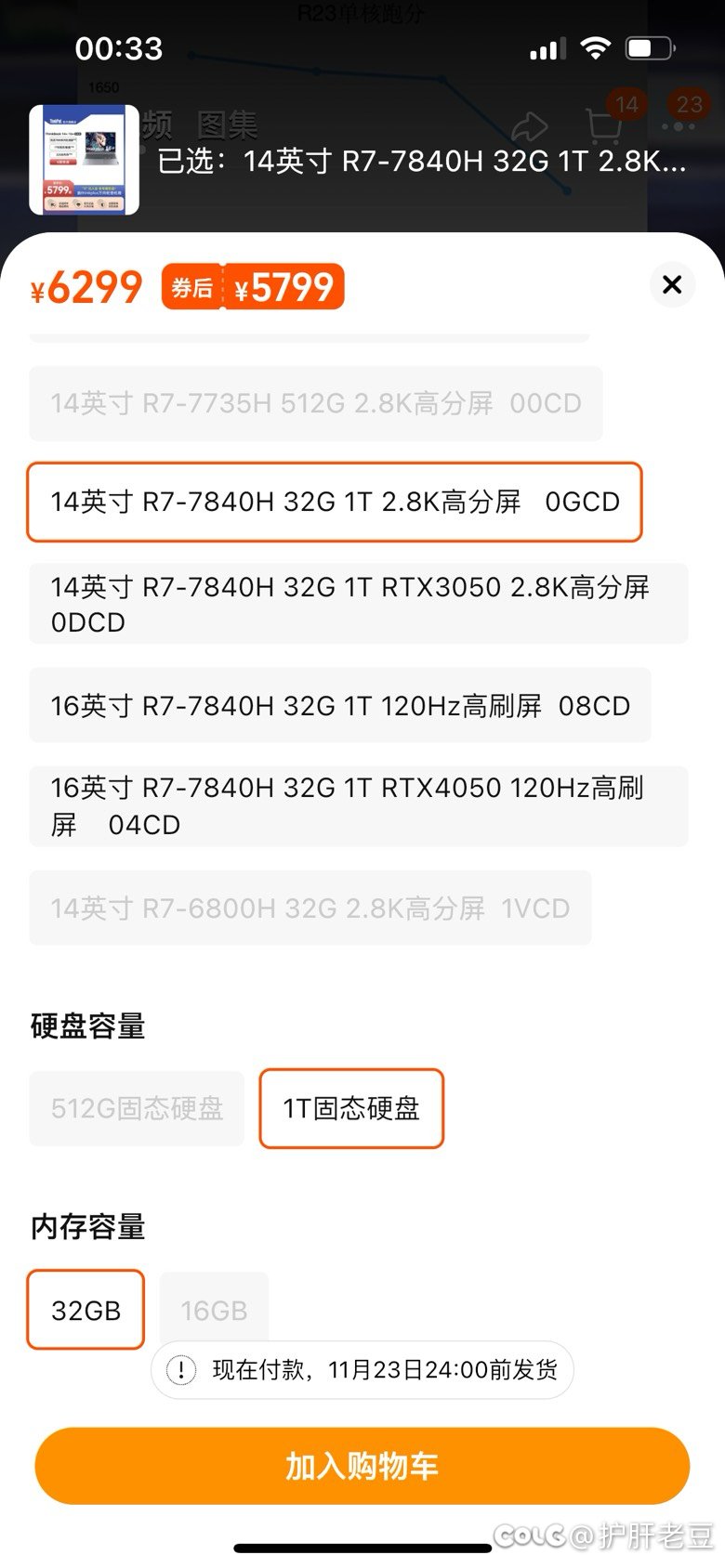
Task: Choose the 14英寸 RTX3050 0DCD model
Action: [x=359, y=604]
